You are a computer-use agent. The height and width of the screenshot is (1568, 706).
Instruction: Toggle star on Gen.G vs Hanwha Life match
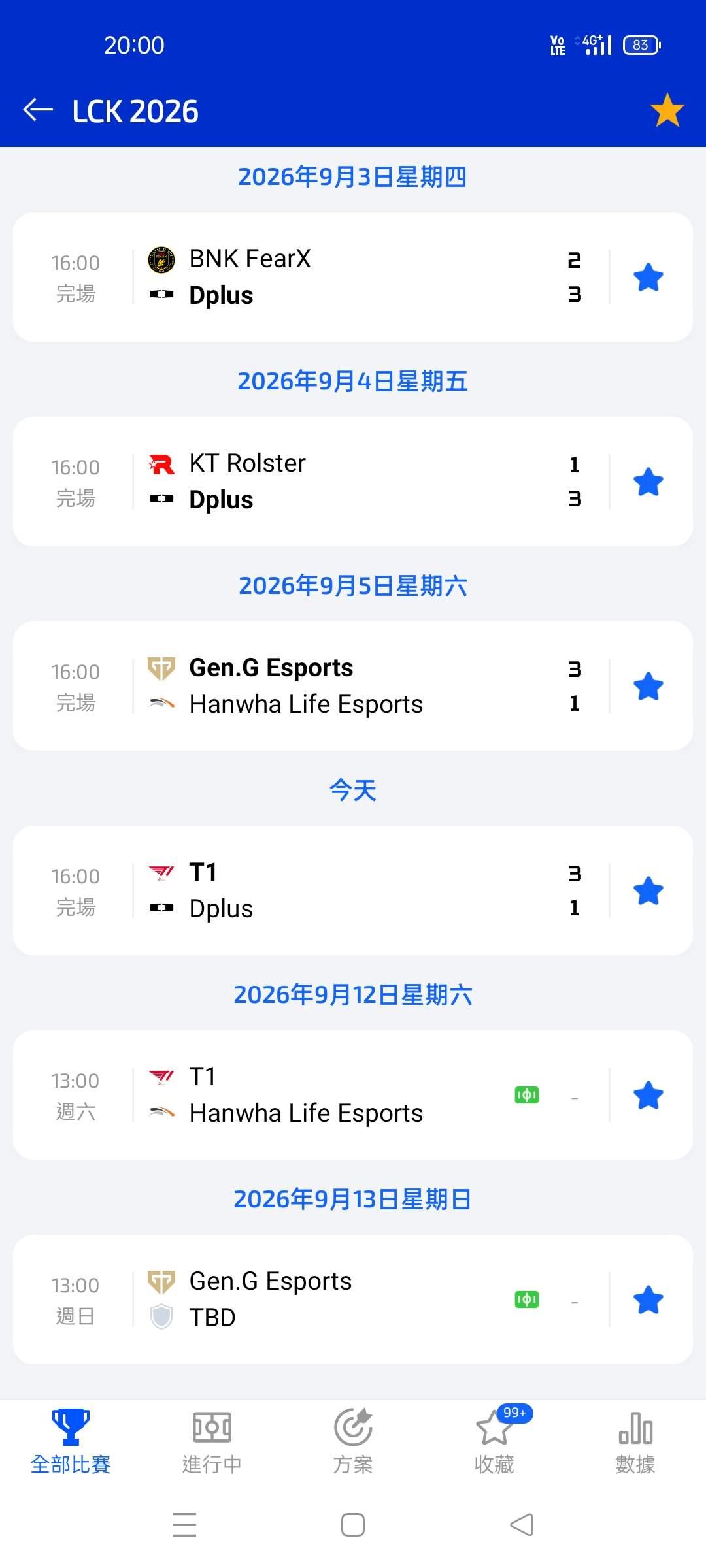[648, 686]
